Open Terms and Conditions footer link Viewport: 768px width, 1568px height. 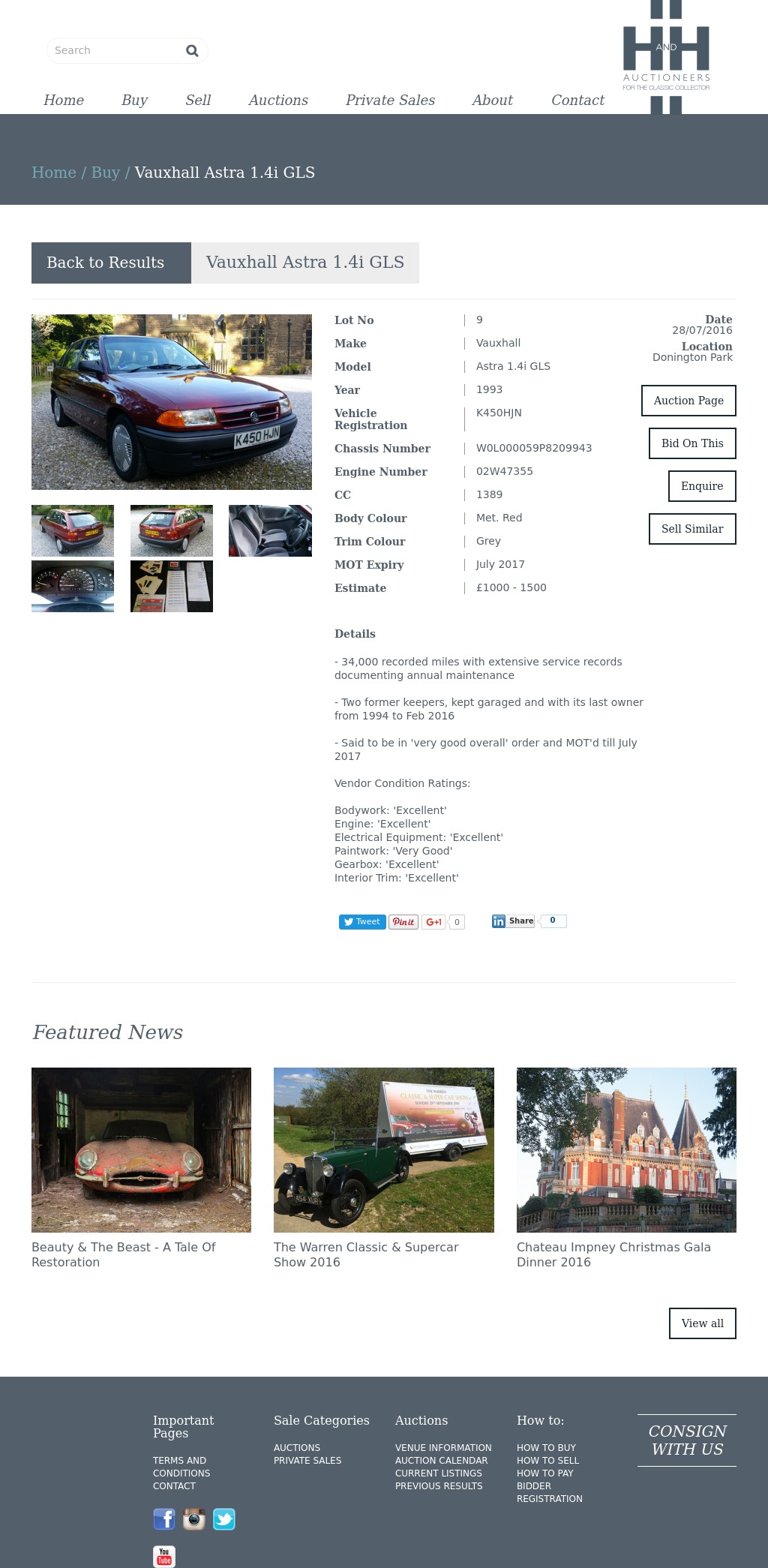tap(181, 1467)
